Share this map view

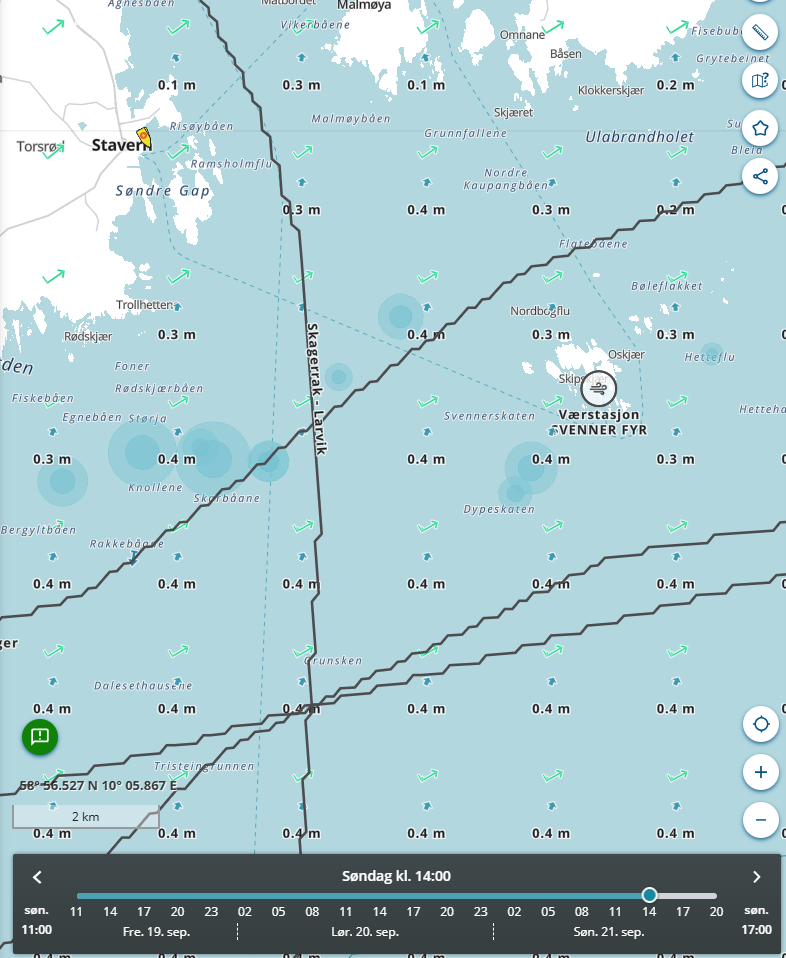(760, 176)
